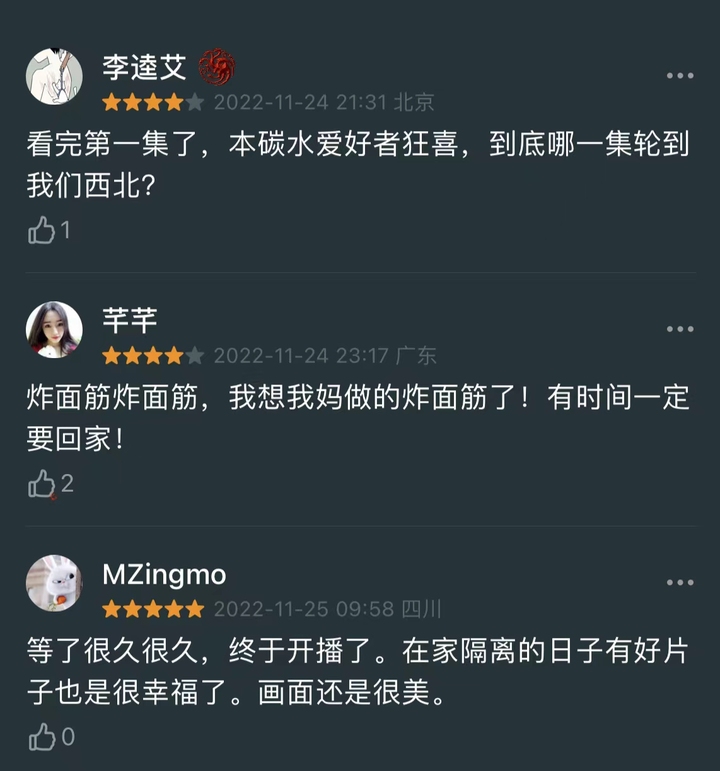Tap the username MZingmo

click(164, 575)
